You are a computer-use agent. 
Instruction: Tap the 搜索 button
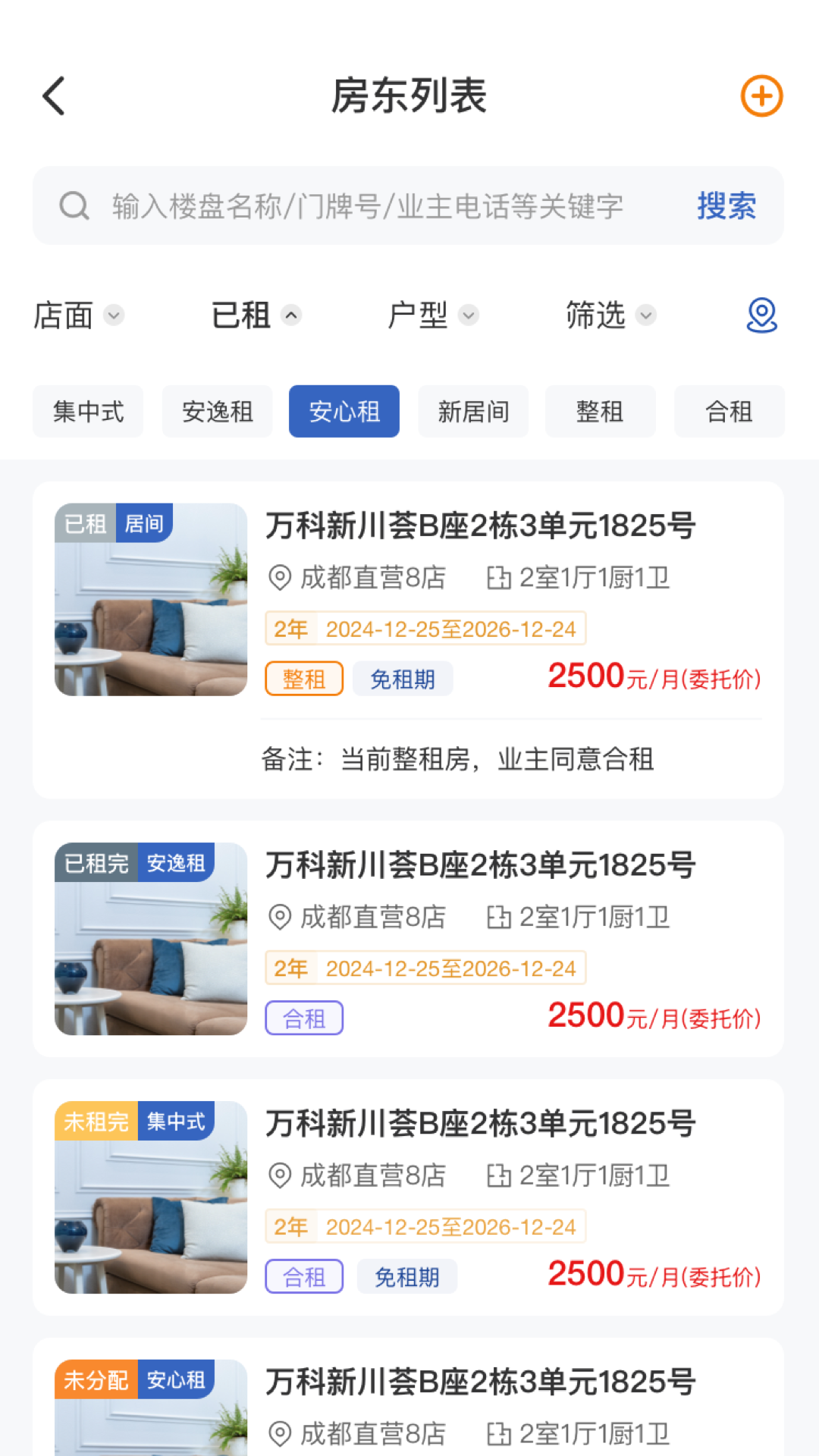coord(726,206)
